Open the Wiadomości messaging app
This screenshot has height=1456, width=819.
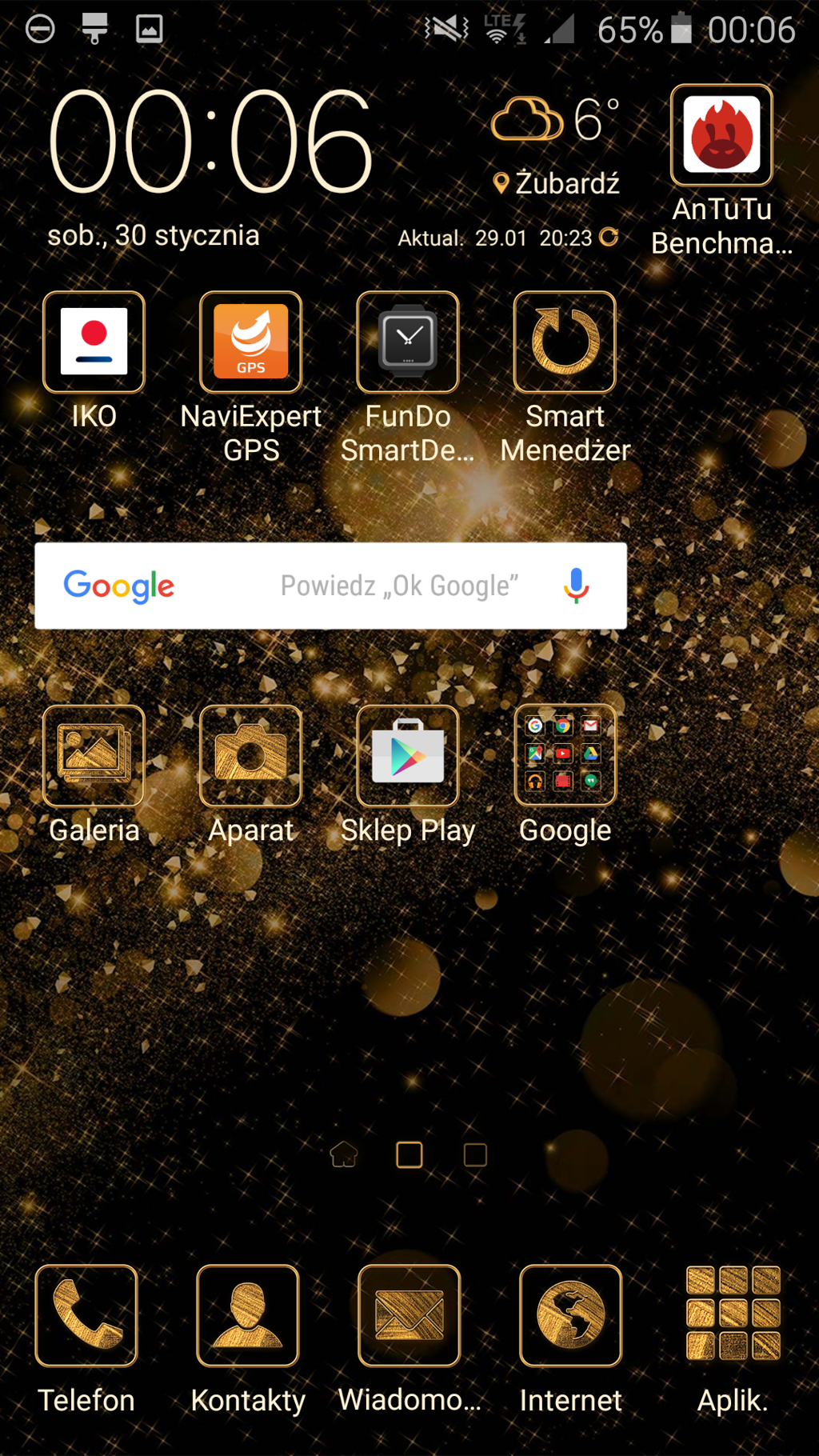pyautogui.click(x=409, y=1316)
